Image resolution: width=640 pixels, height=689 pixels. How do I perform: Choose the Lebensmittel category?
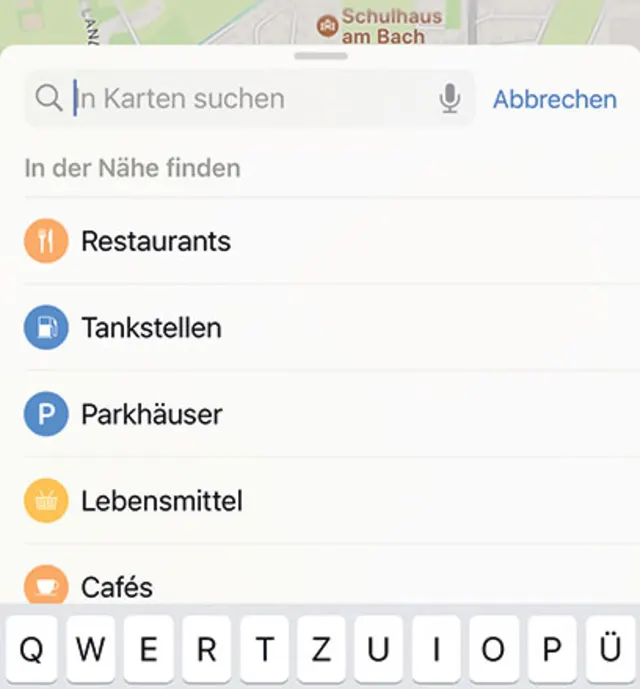[161, 500]
